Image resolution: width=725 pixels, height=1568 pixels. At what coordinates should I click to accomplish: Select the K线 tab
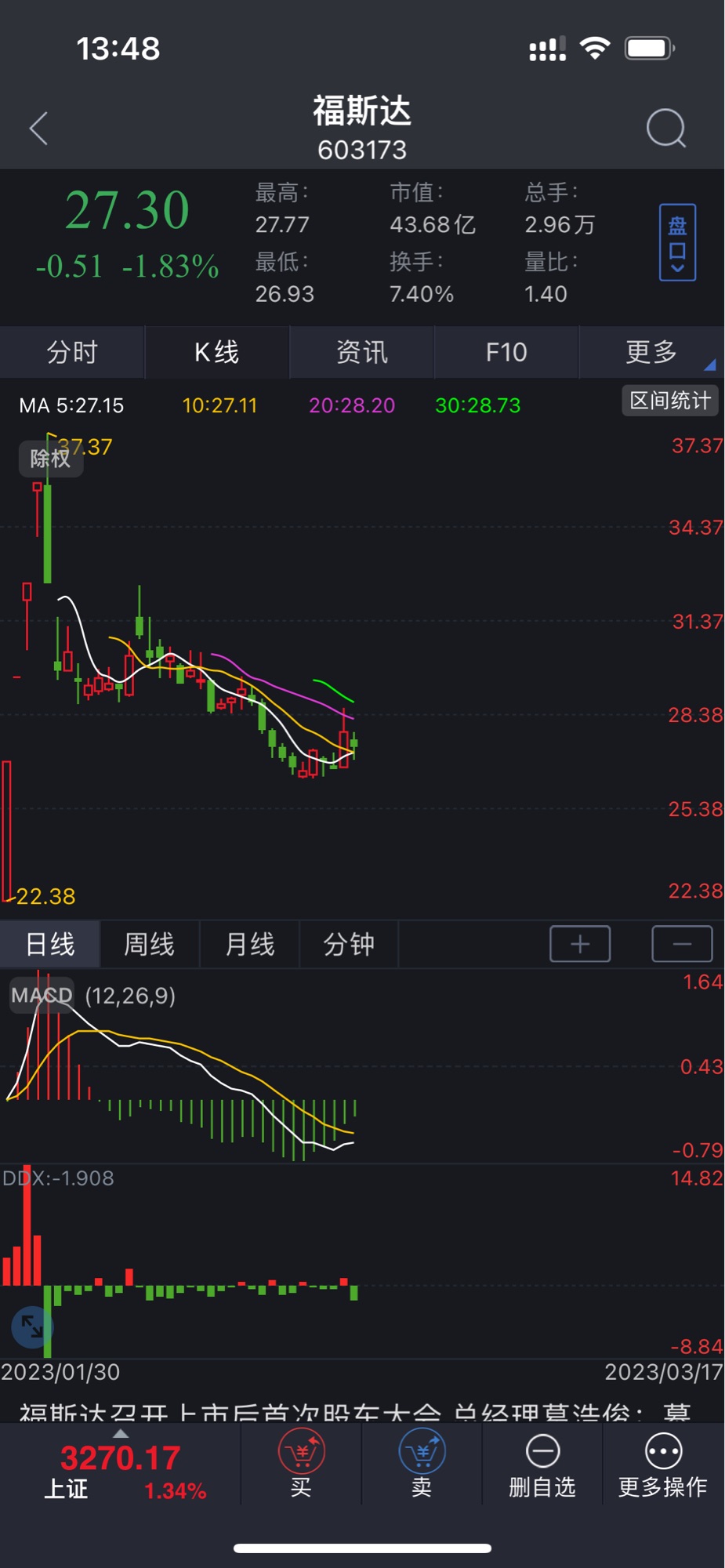click(217, 352)
